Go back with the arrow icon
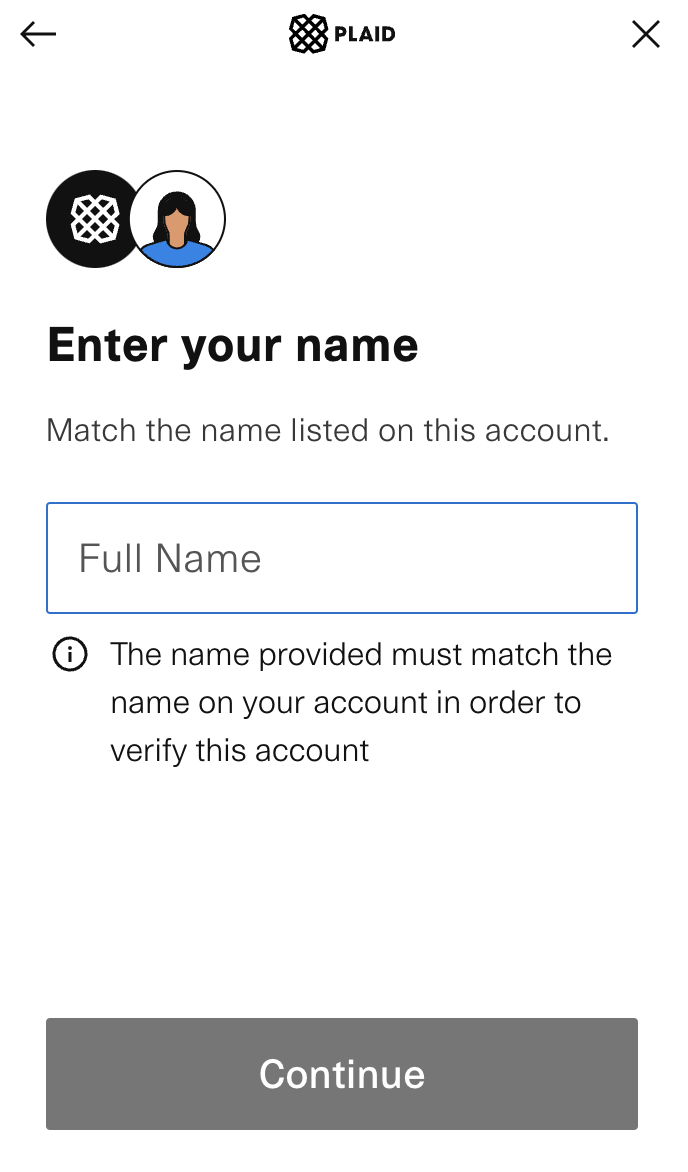This screenshot has height=1172, width=688. pos(38,34)
